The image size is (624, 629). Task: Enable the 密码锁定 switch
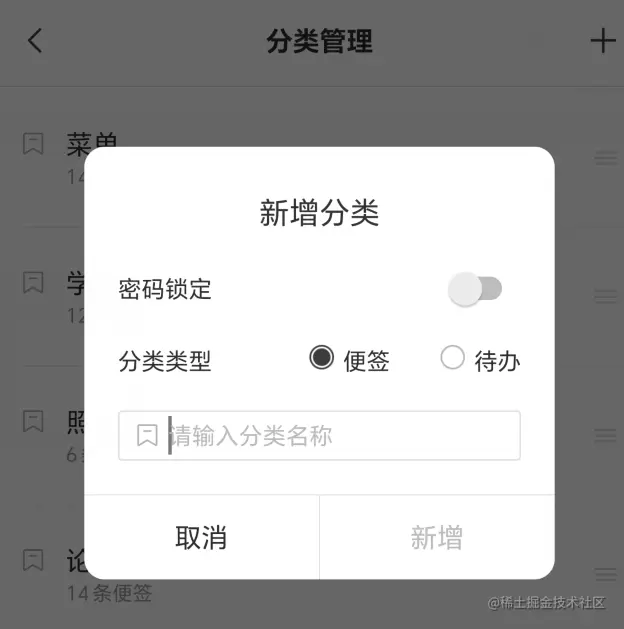point(475,290)
